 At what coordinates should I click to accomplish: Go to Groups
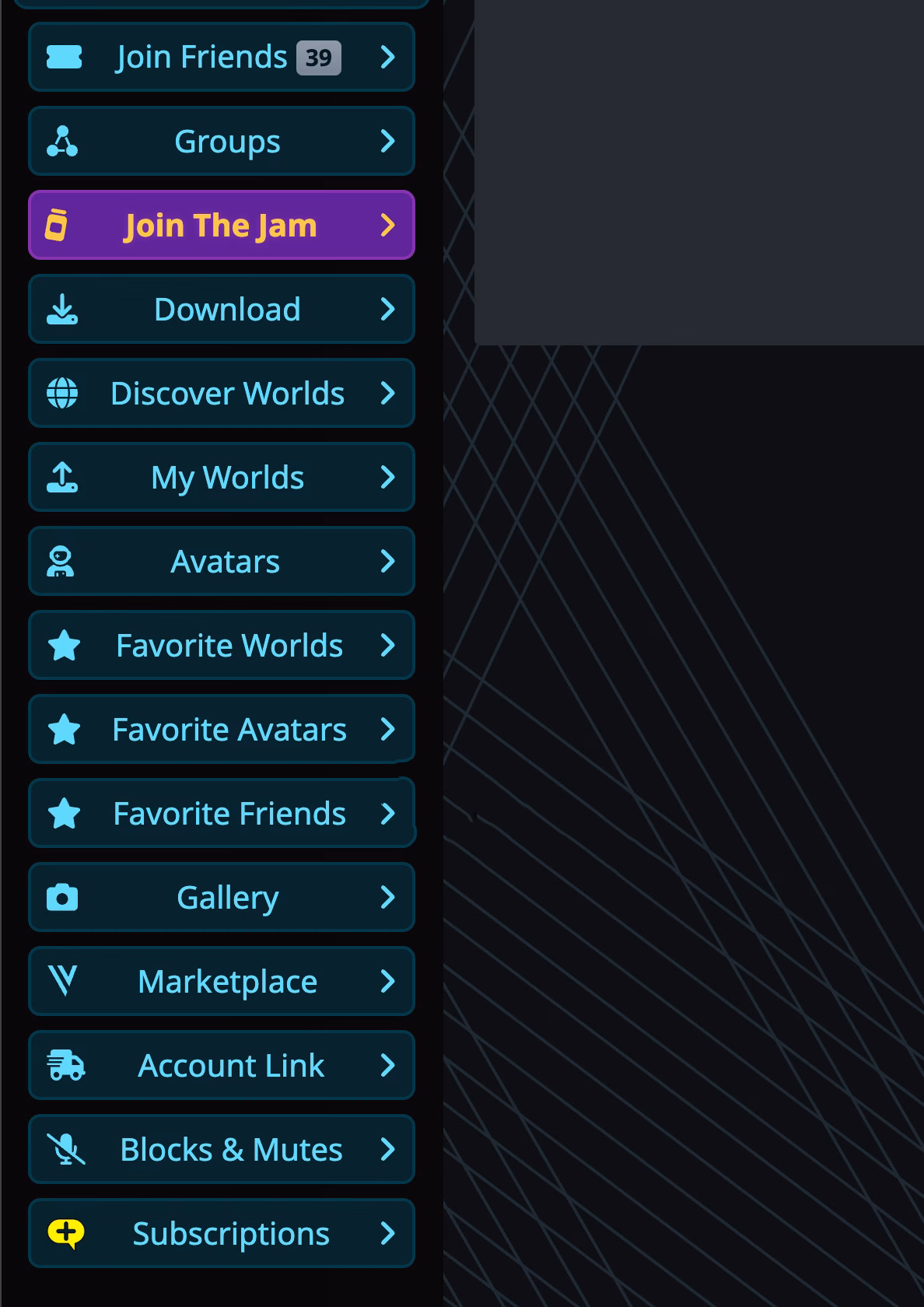click(221, 142)
